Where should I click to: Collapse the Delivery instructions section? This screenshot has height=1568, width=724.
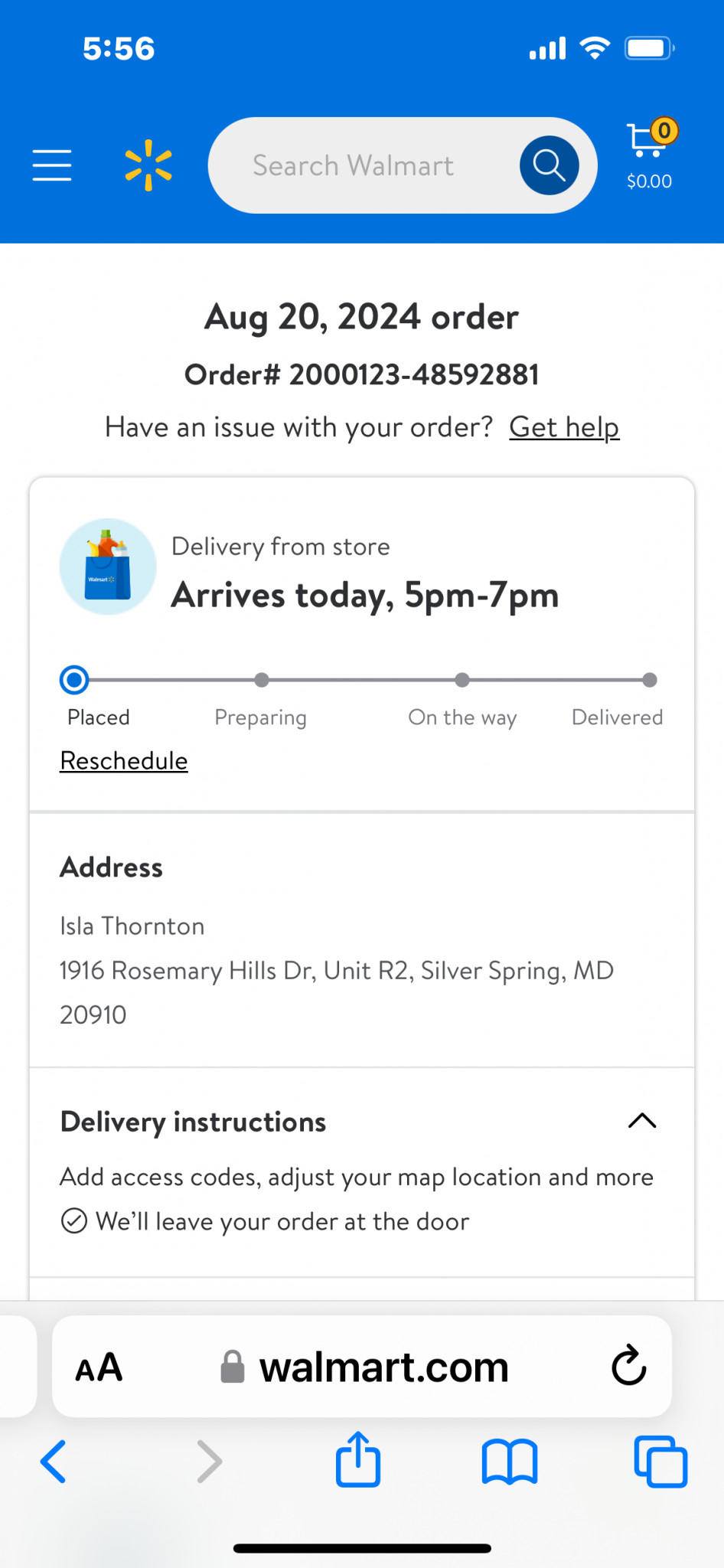click(642, 1121)
